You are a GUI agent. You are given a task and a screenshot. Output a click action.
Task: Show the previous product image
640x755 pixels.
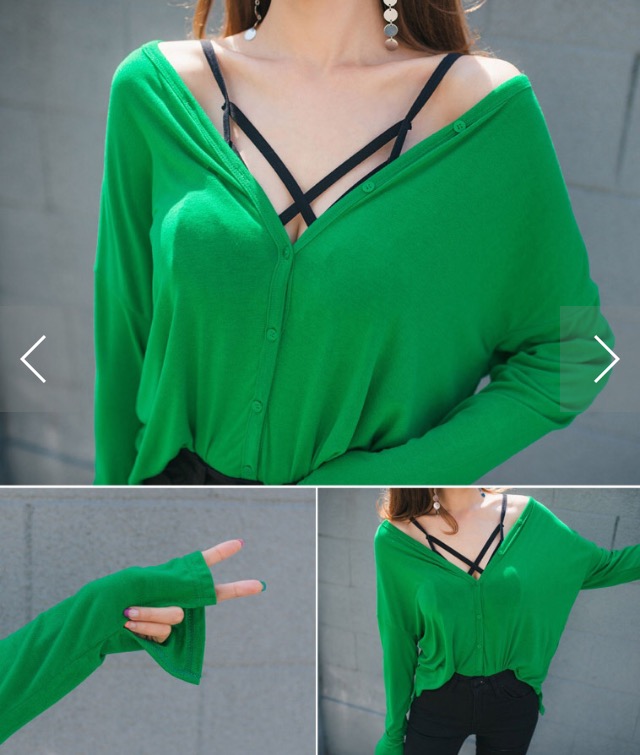click(33, 359)
